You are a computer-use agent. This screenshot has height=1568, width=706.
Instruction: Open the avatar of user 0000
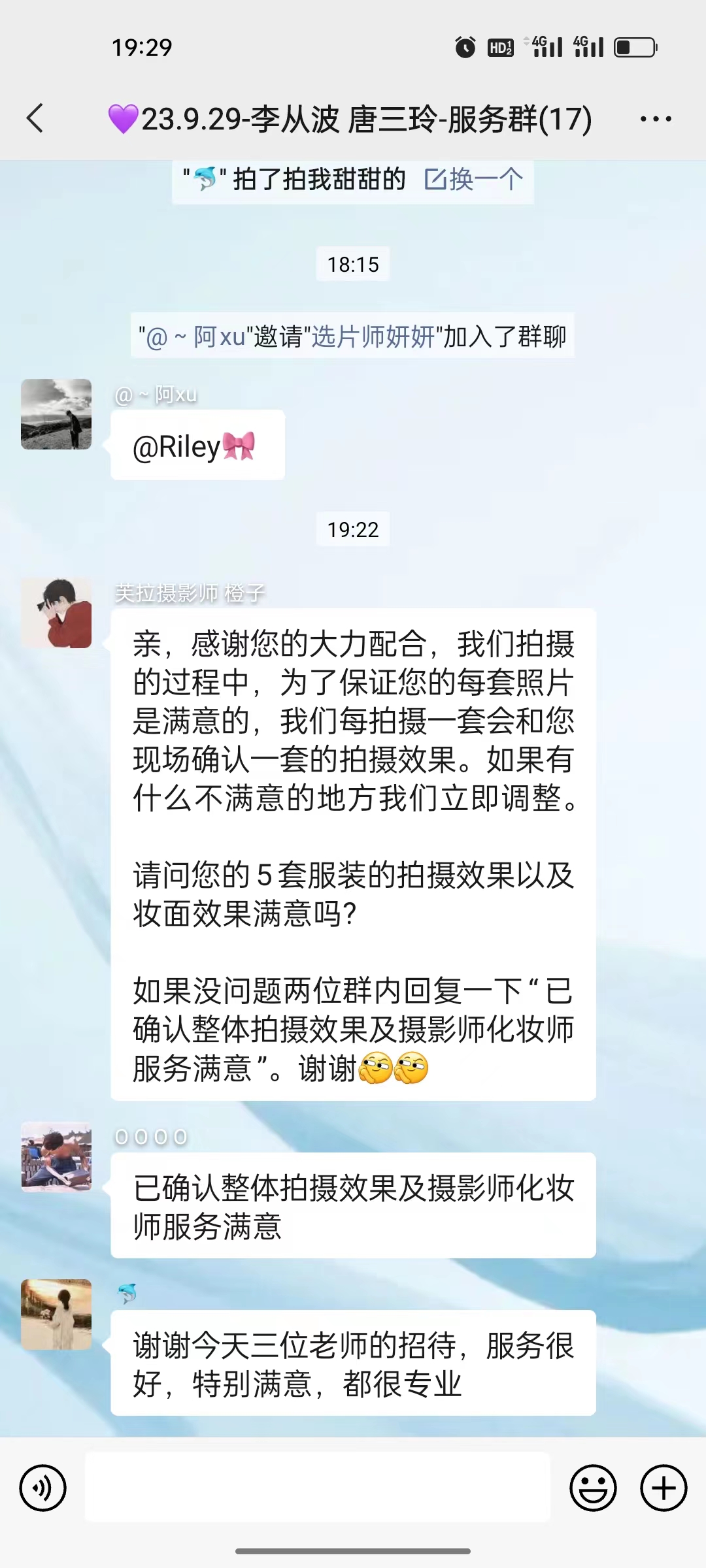tap(56, 1157)
